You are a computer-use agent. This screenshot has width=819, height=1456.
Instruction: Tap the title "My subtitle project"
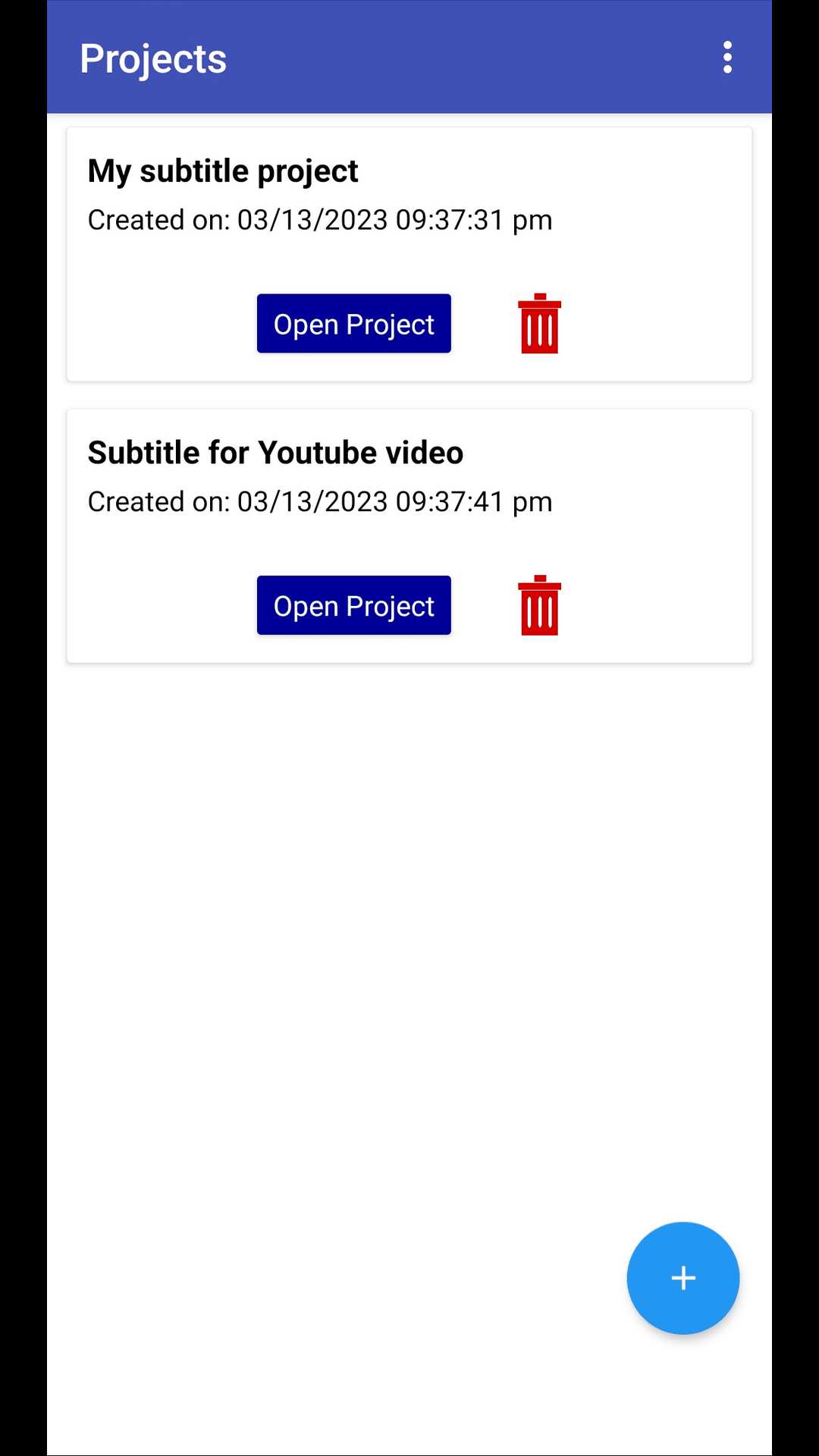[x=223, y=171]
